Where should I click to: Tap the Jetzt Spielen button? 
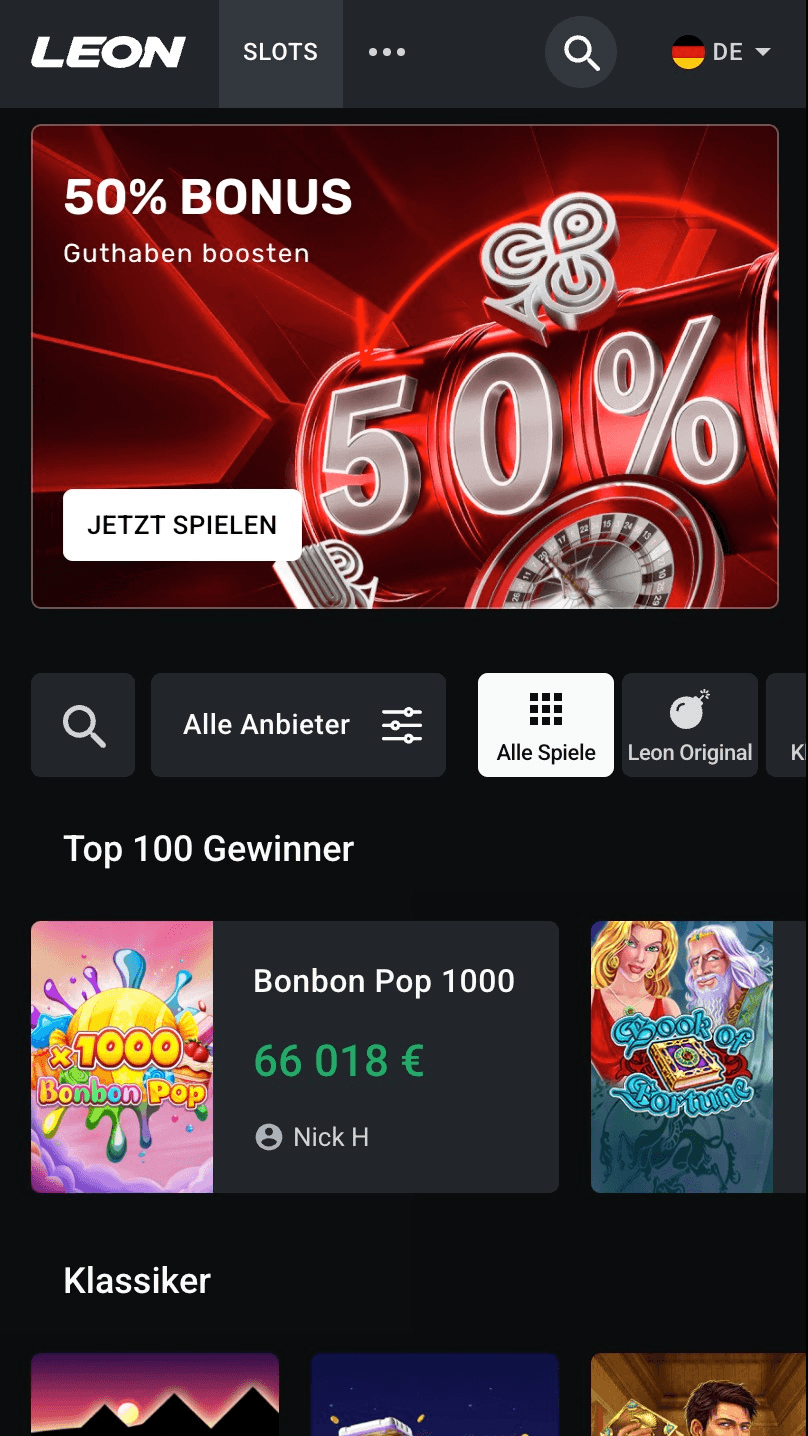click(x=182, y=525)
